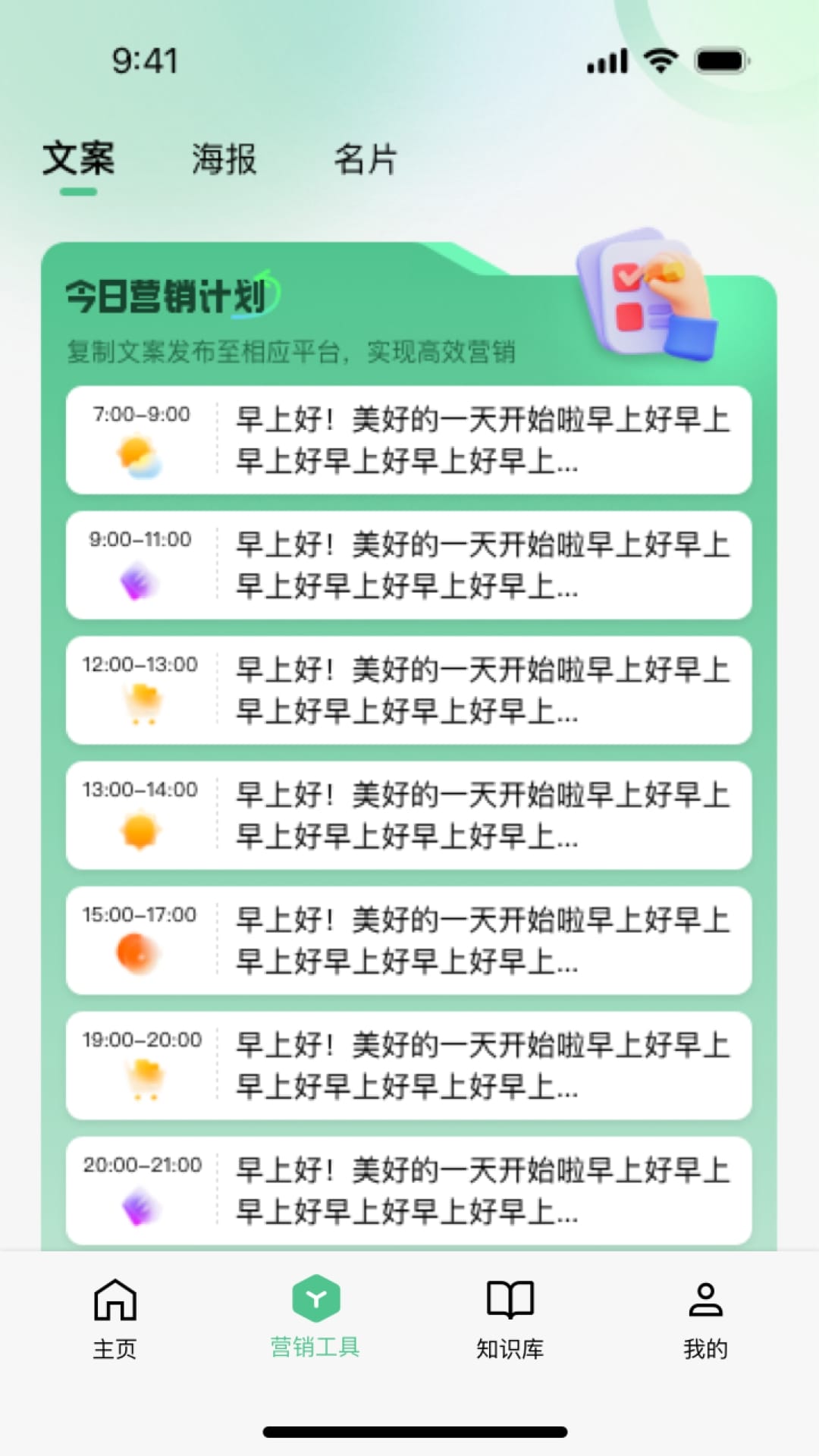Switch to the 海报 tab

coord(224,159)
